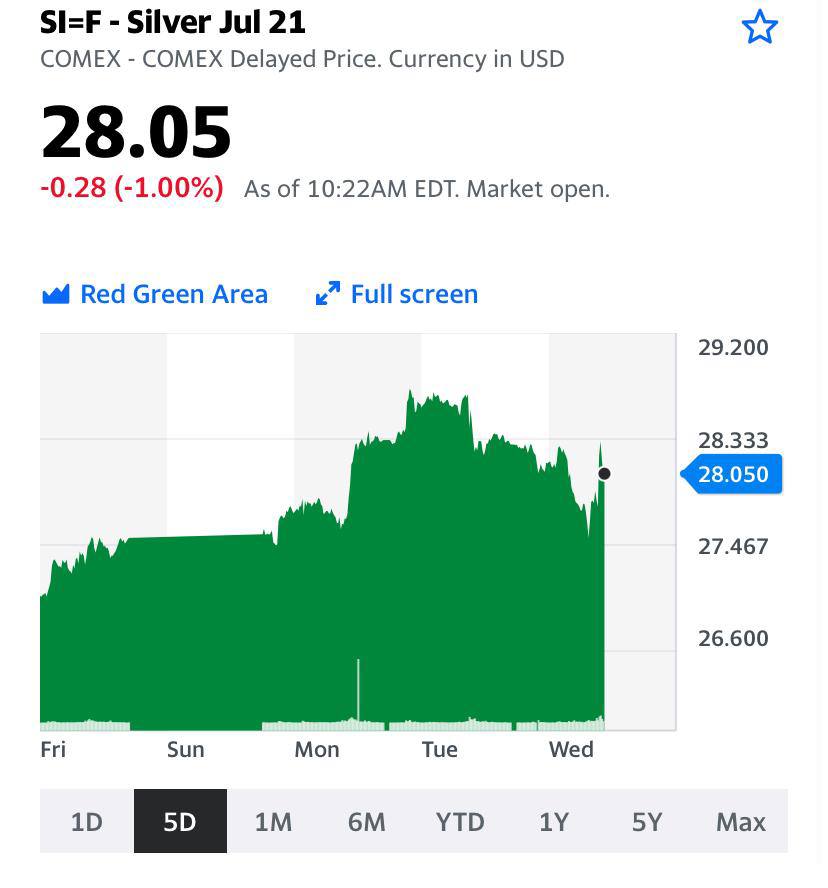Show the 5Y chart range

[647, 822]
